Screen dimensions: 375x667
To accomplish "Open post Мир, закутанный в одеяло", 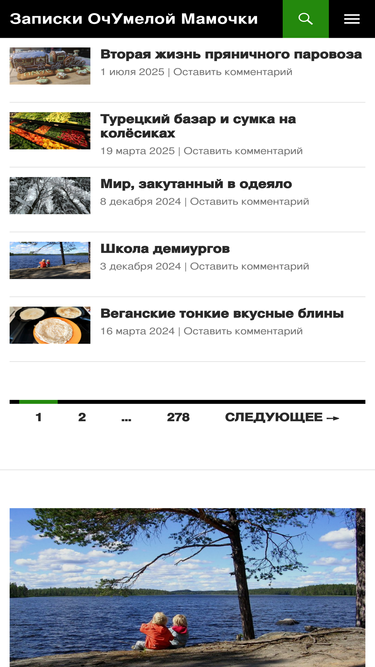I will [x=196, y=184].
